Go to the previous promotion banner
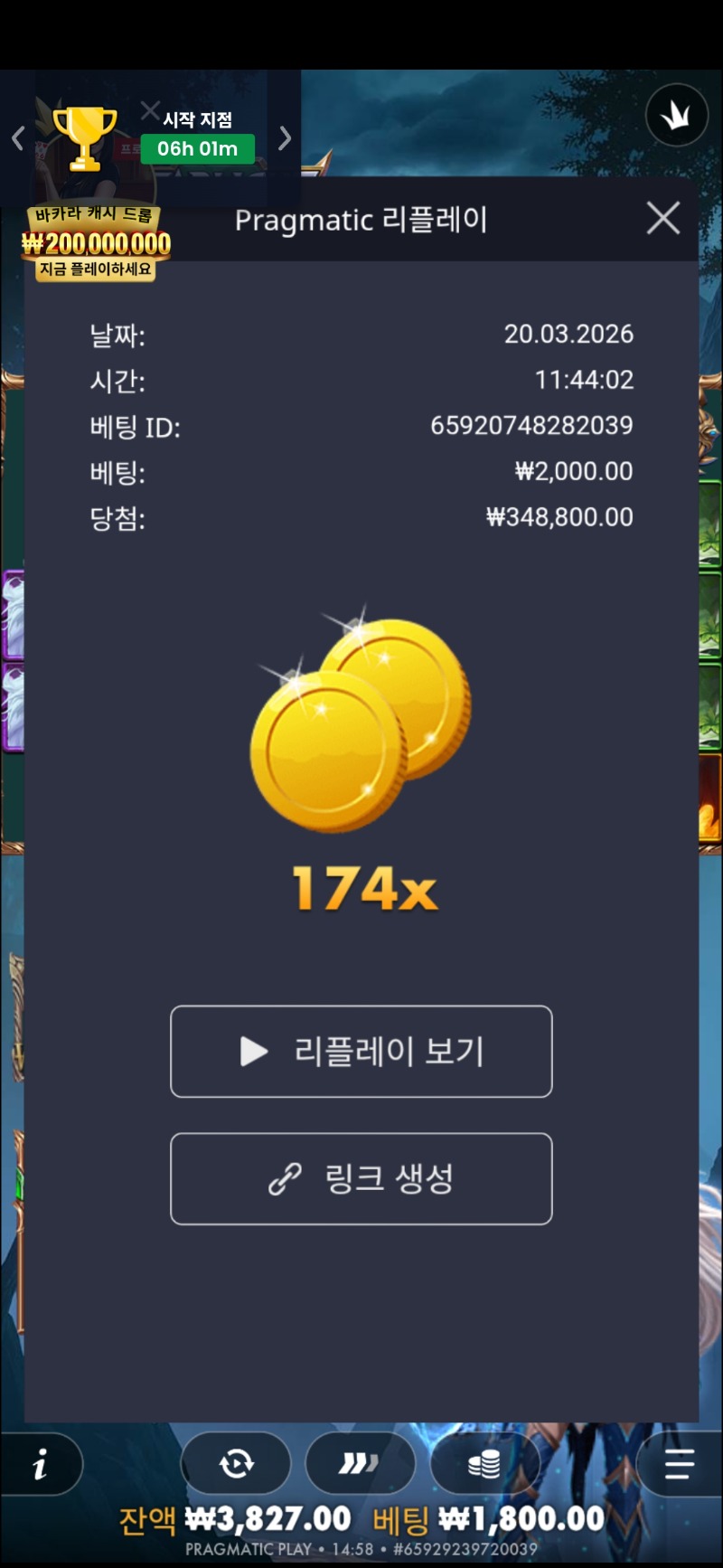 tap(18, 138)
